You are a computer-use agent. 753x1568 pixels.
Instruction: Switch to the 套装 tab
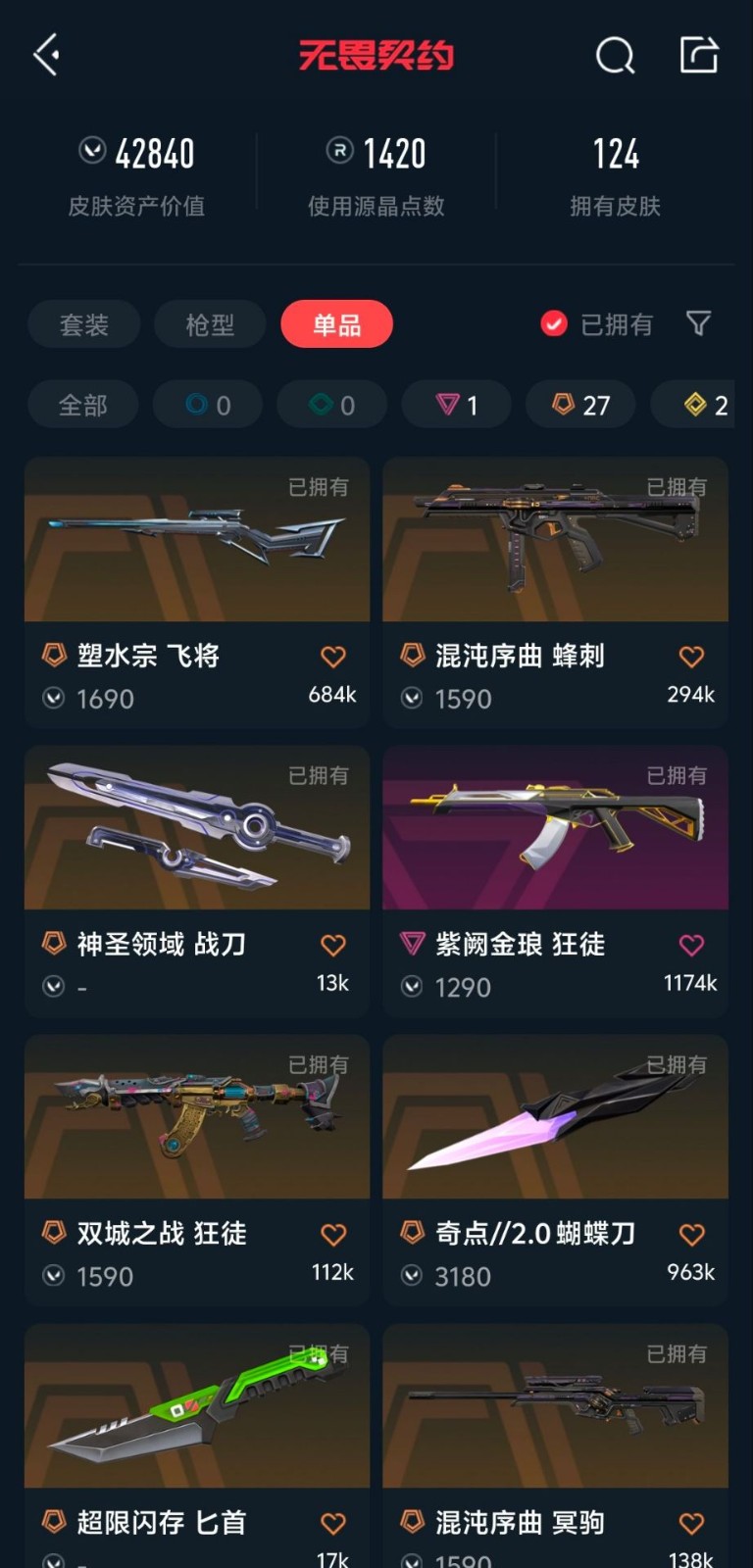click(x=83, y=324)
